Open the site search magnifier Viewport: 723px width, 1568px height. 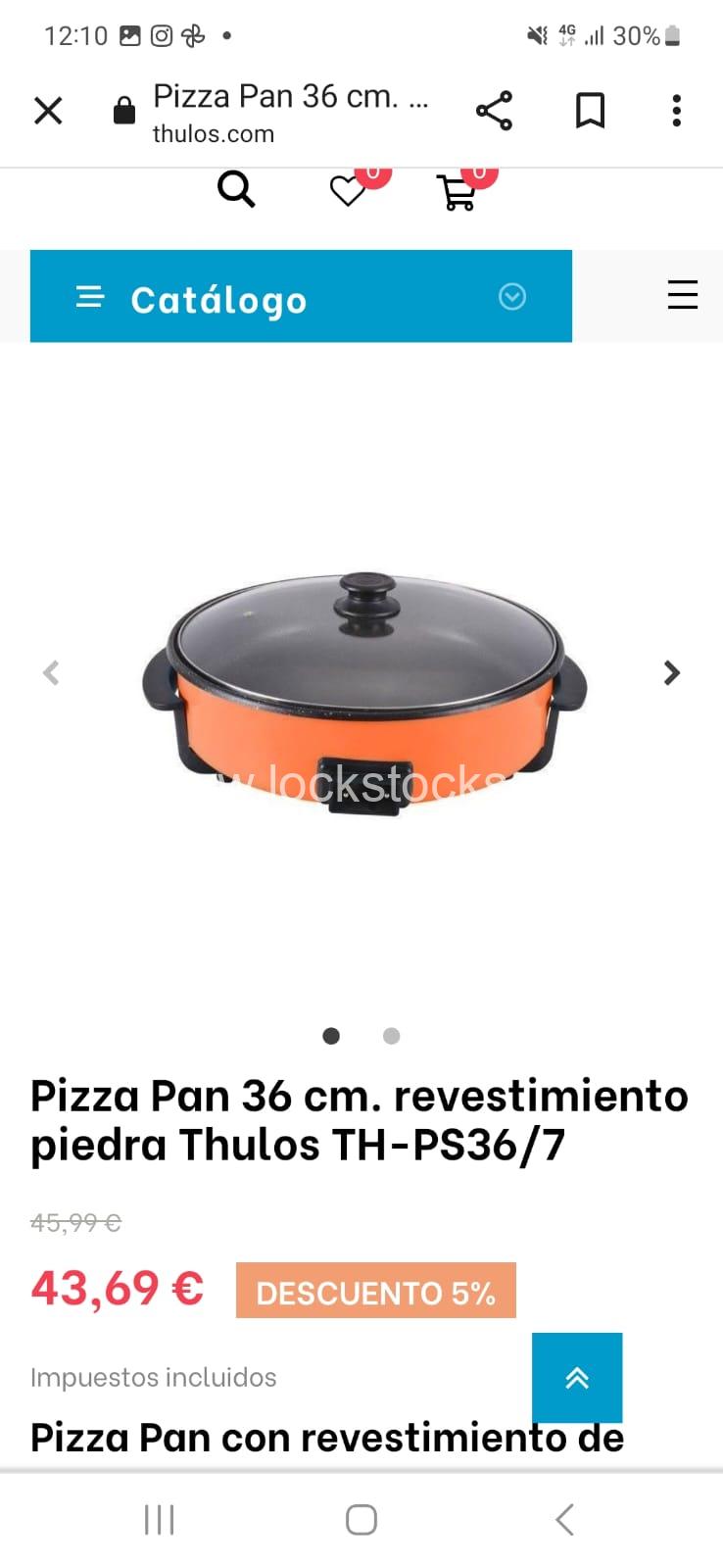(x=236, y=189)
